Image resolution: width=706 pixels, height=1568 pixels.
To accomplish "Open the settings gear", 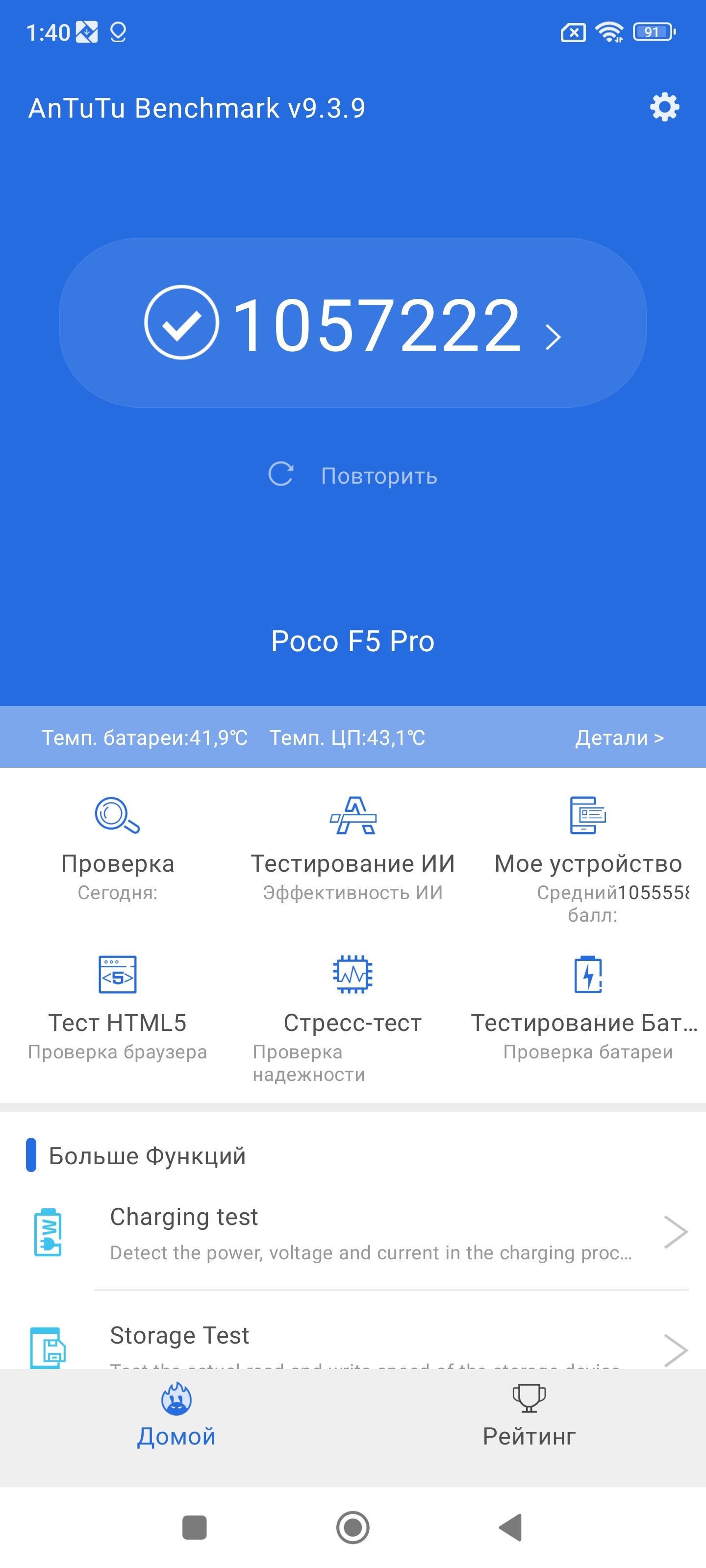I will pyautogui.click(x=664, y=108).
